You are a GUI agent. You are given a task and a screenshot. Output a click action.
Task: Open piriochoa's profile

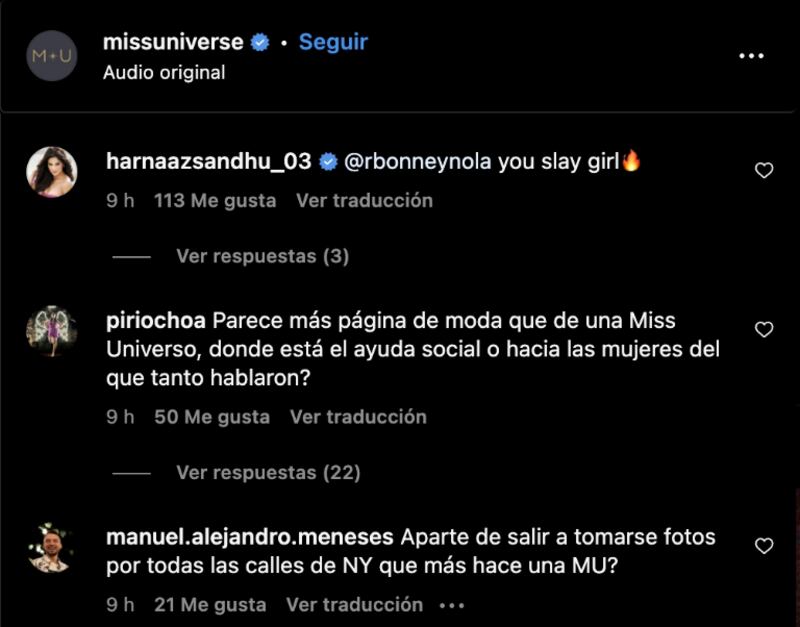[155, 321]
